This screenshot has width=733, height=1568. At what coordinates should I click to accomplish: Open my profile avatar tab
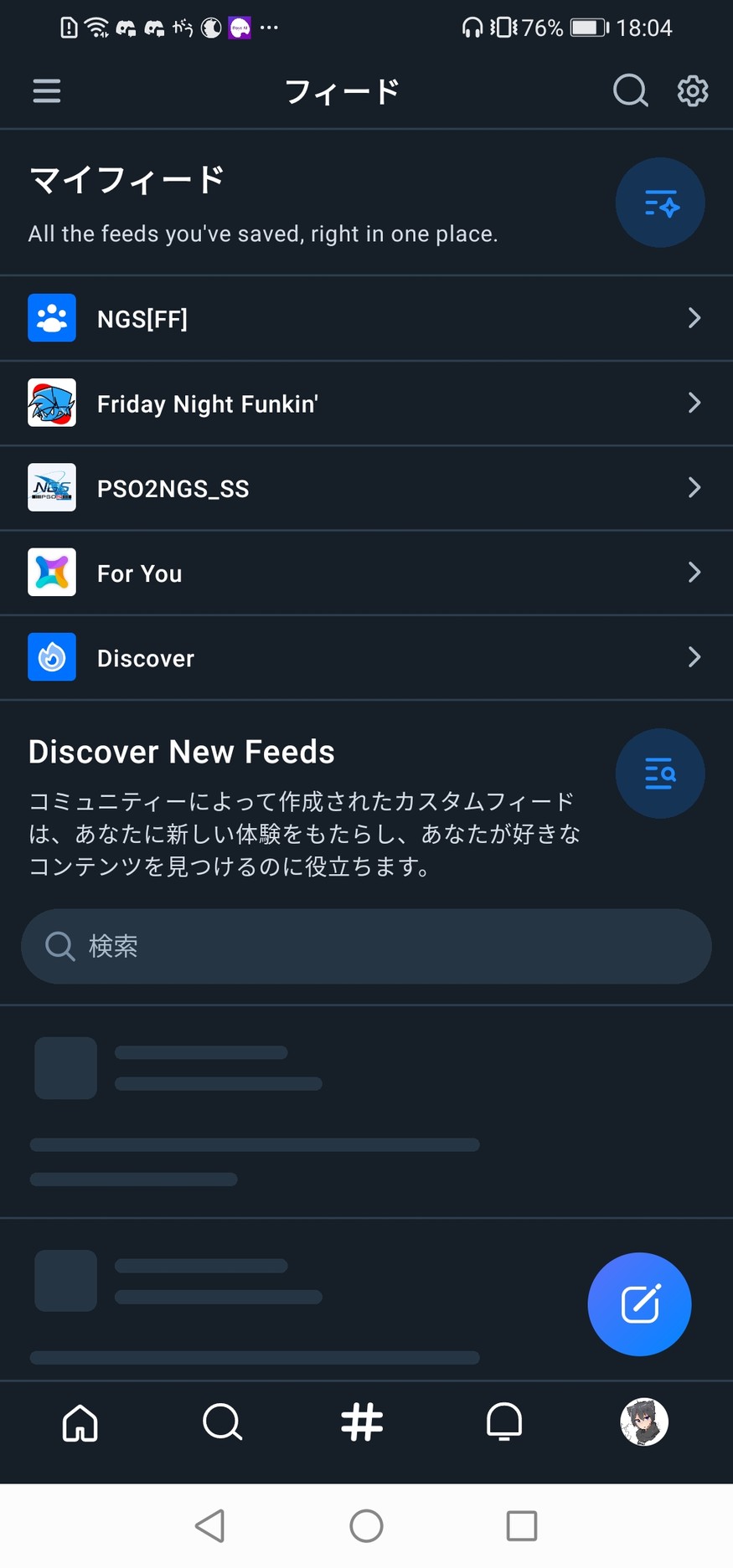[643, 1422]
